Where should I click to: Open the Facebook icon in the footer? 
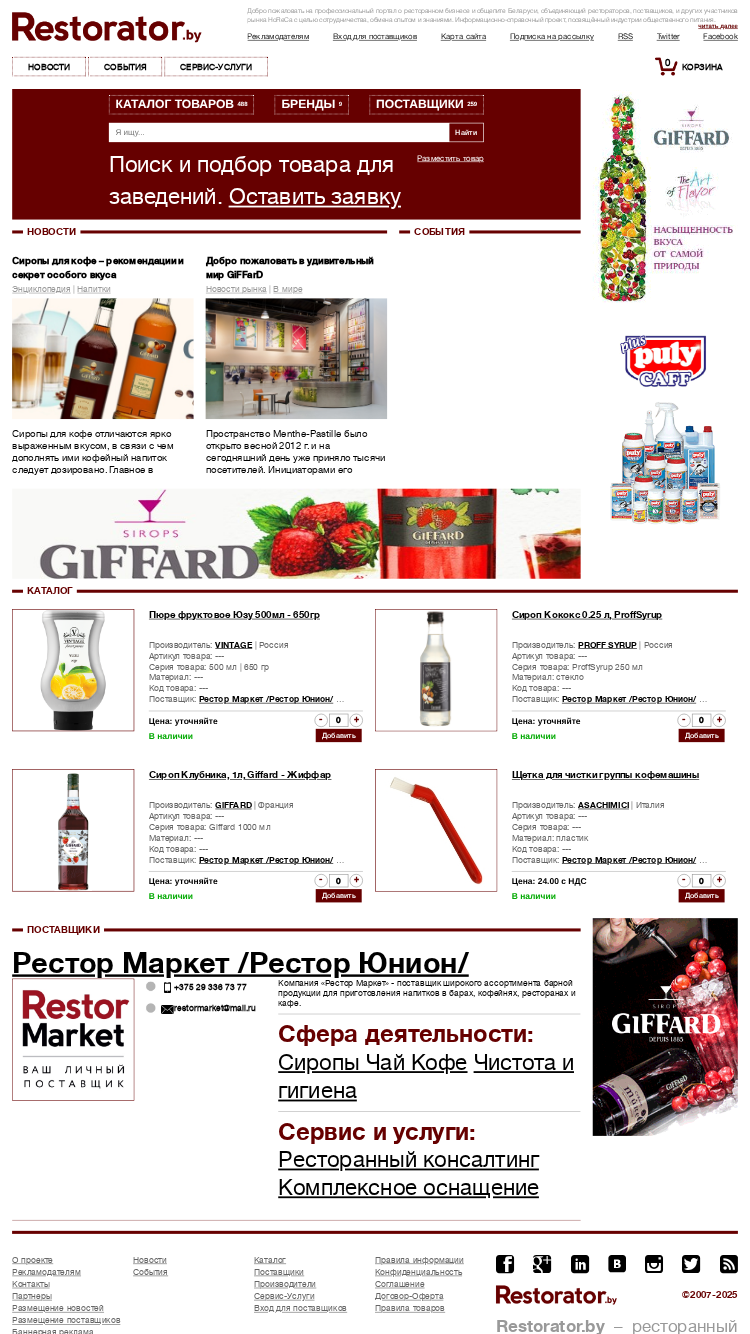tap(505, 1264)
